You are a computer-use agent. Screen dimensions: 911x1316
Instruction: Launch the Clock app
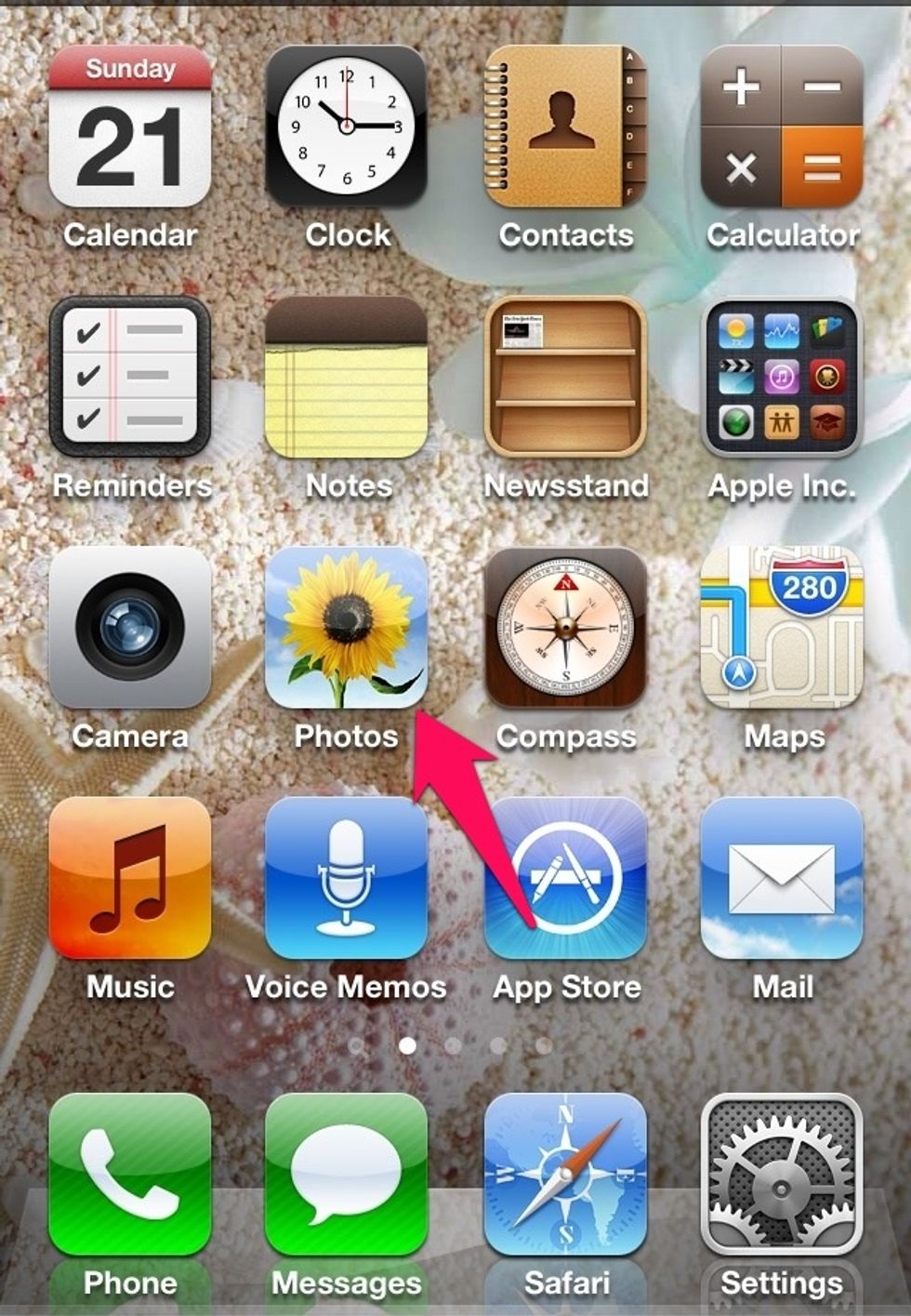pos(346,127)
